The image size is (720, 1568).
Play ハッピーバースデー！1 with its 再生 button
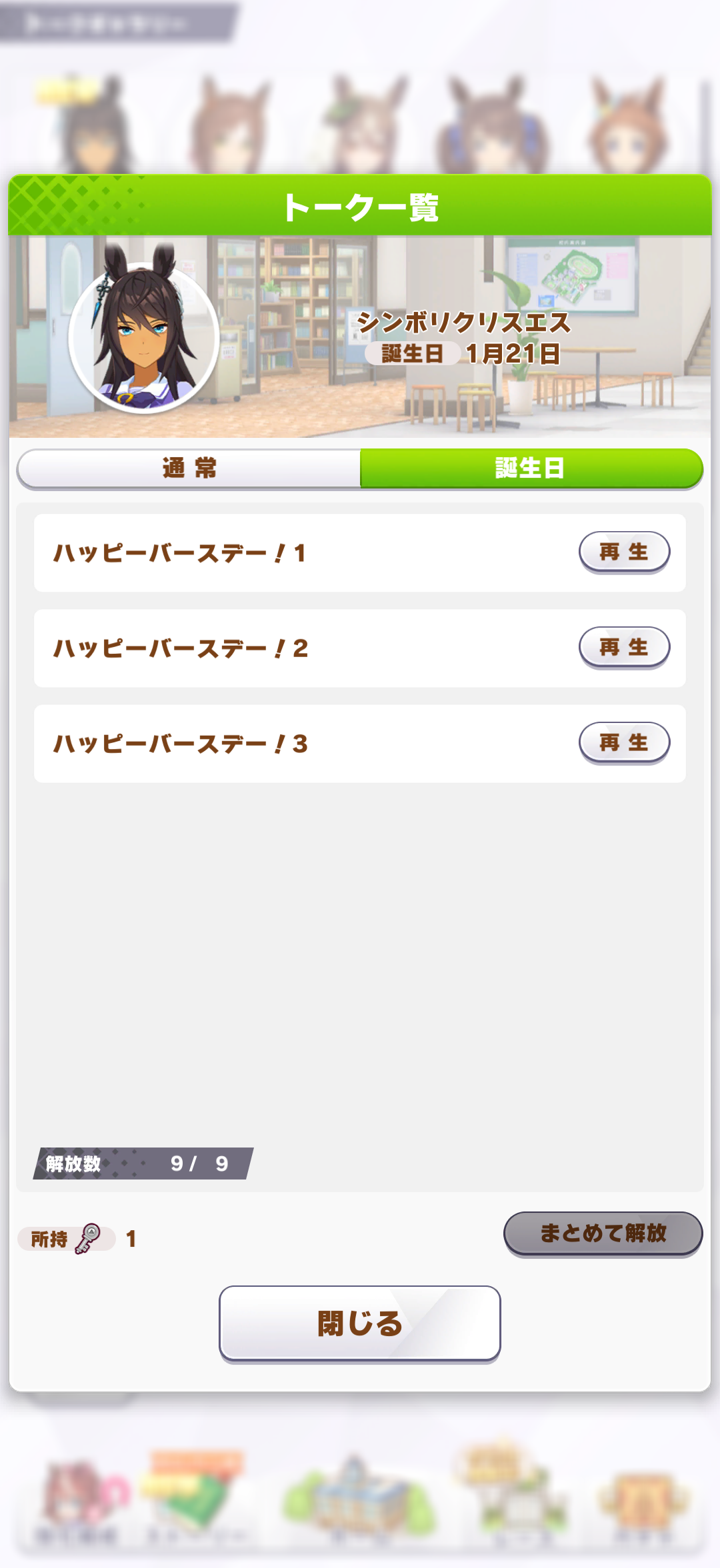pyautogui.click(x=624, y=552)
